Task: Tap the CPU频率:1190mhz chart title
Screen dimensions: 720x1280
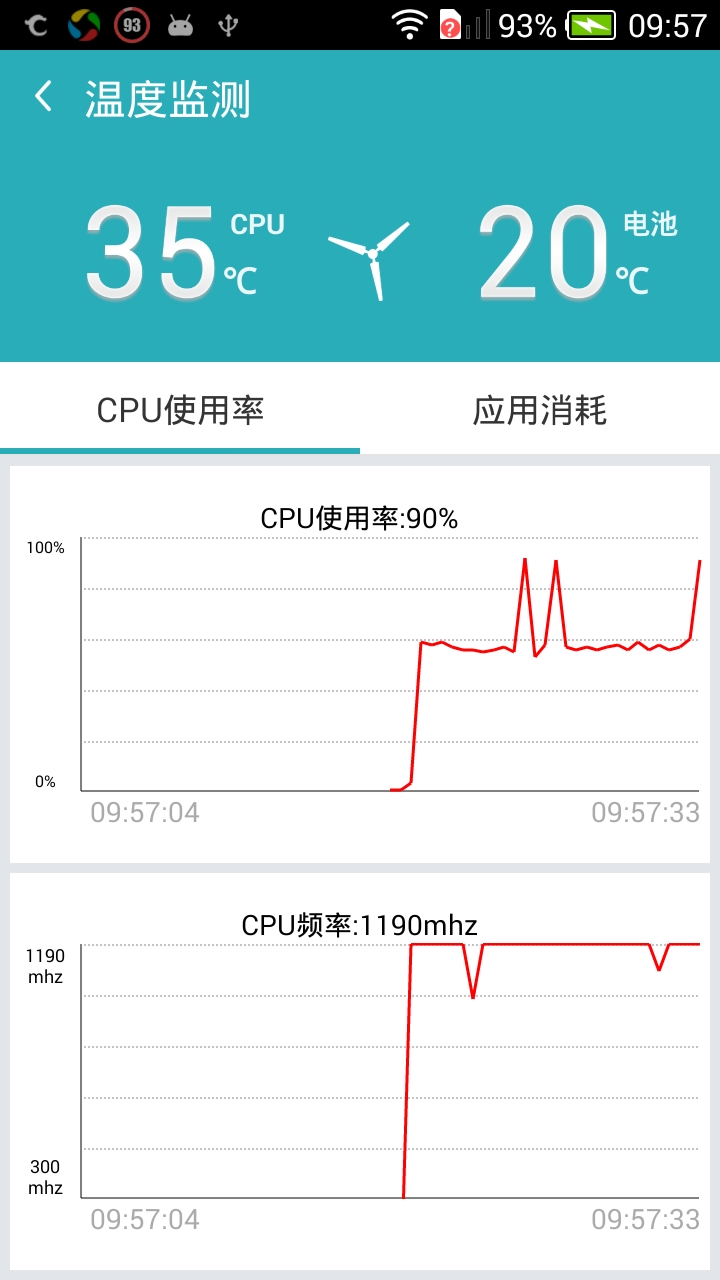Action: click(x=360, y=925)
